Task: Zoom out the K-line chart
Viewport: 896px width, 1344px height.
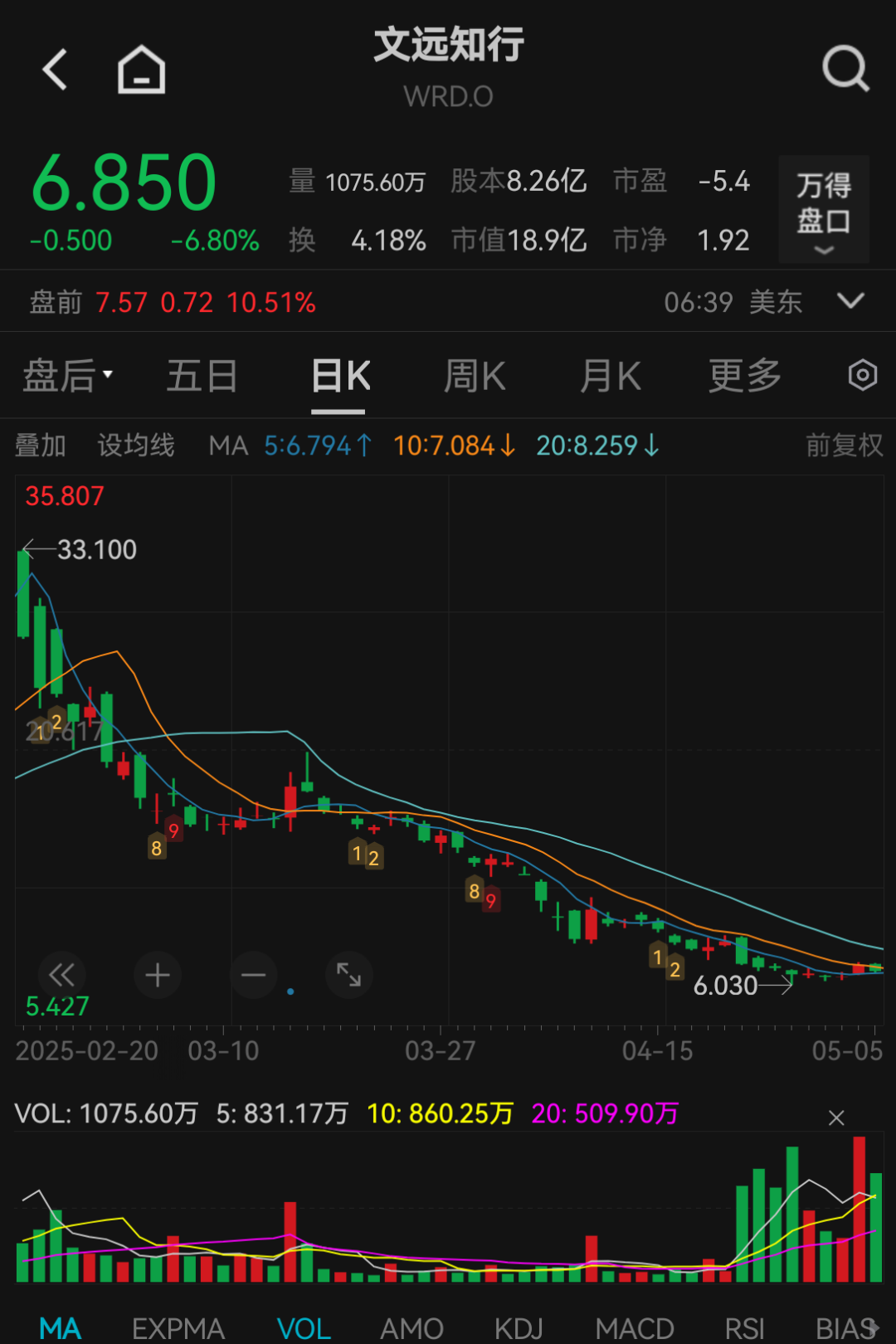Action: click(x=253, y=975)
